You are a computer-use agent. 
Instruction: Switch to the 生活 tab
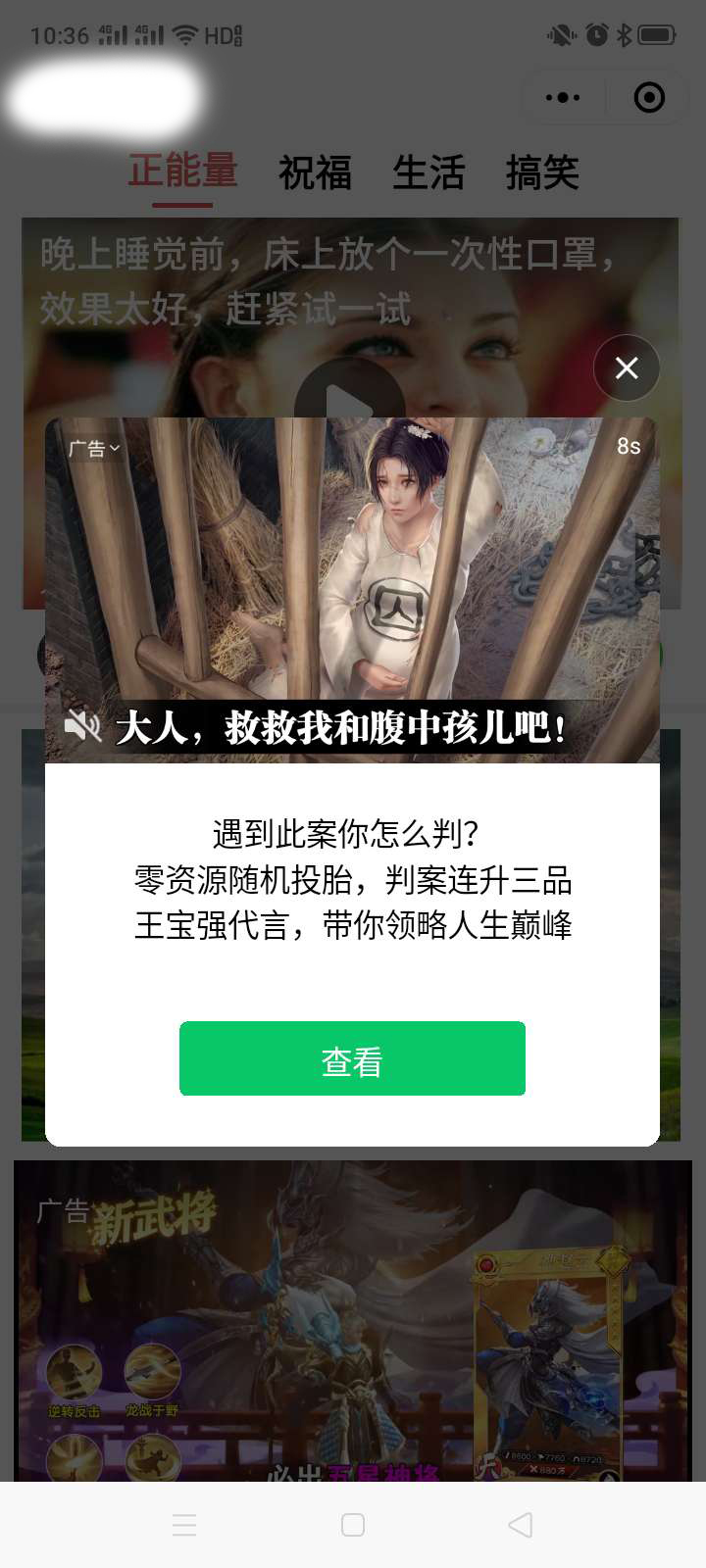[429, 173]
